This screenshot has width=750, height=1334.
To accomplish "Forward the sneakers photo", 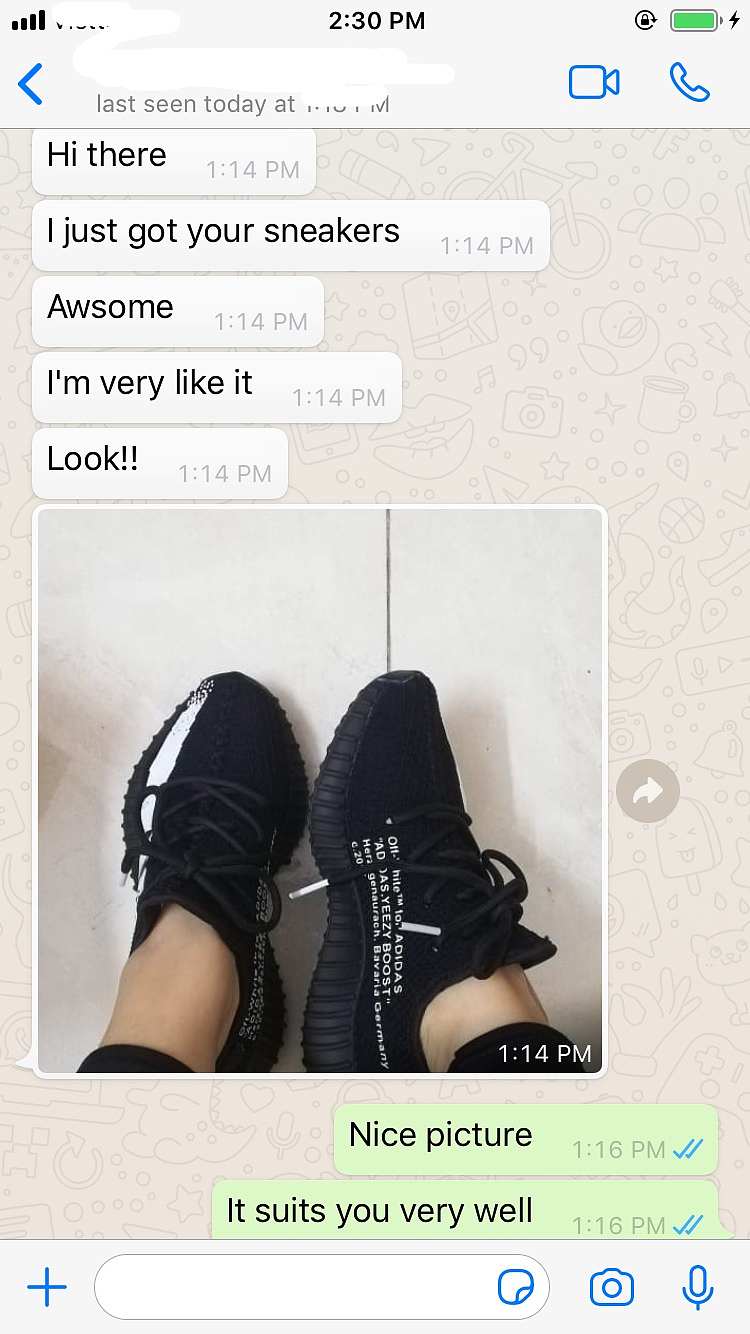I will click(648, 792).
